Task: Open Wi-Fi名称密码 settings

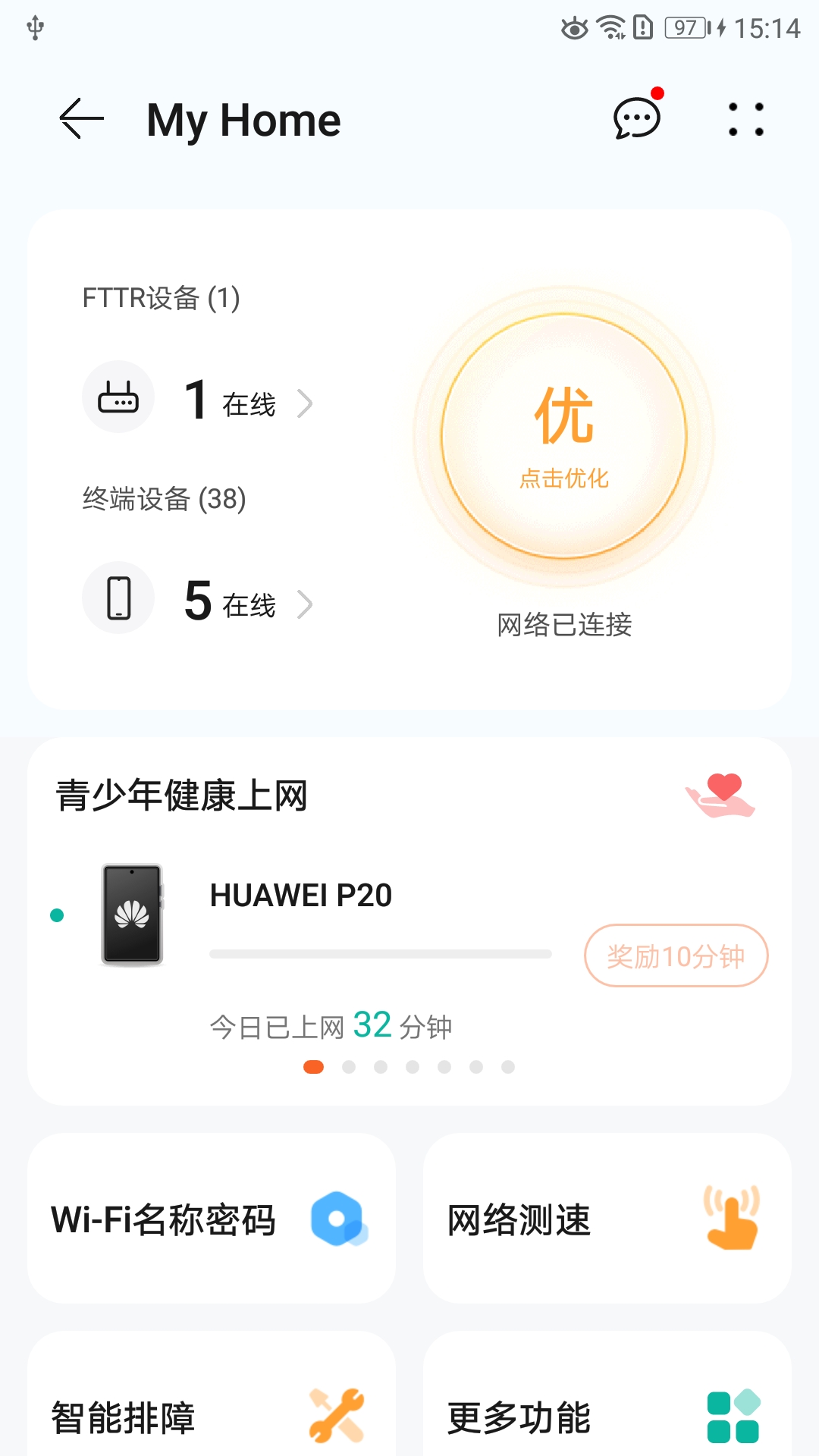Action: tap(211, 1219)
